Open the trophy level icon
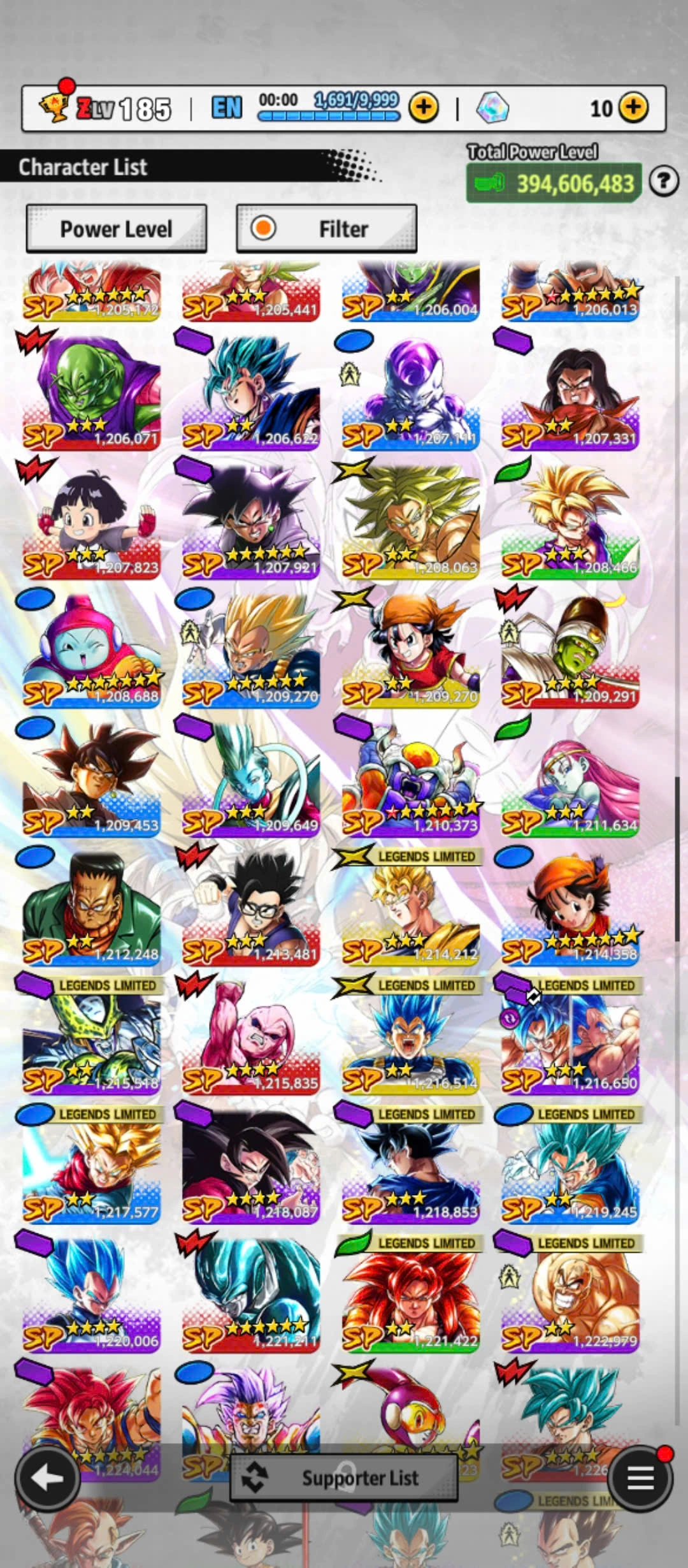 pos(54,107)
